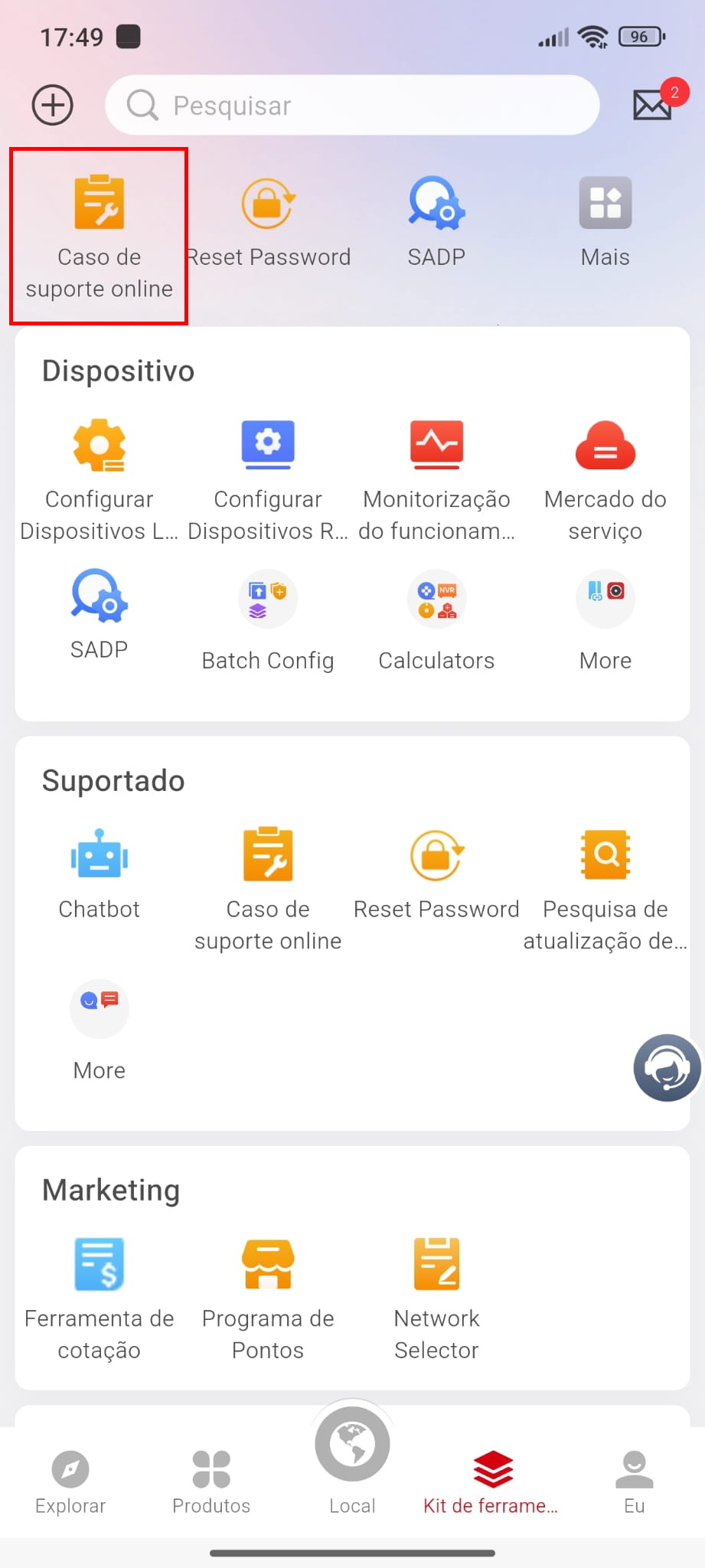
Task: Go to the Eu profile tab
Action: click(634, 1482)
